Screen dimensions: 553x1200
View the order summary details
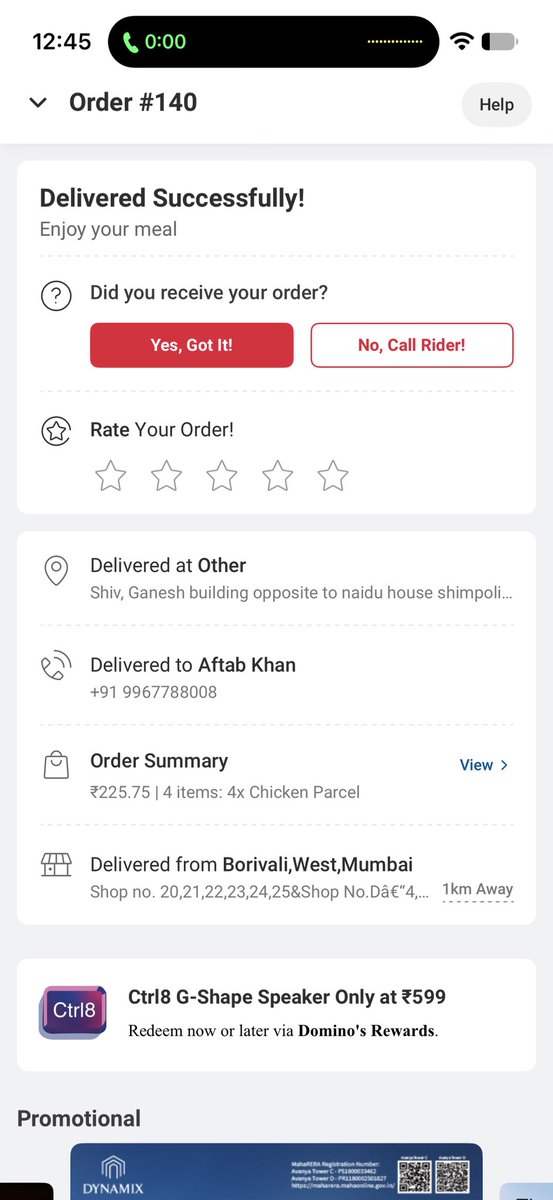point(484,765)
